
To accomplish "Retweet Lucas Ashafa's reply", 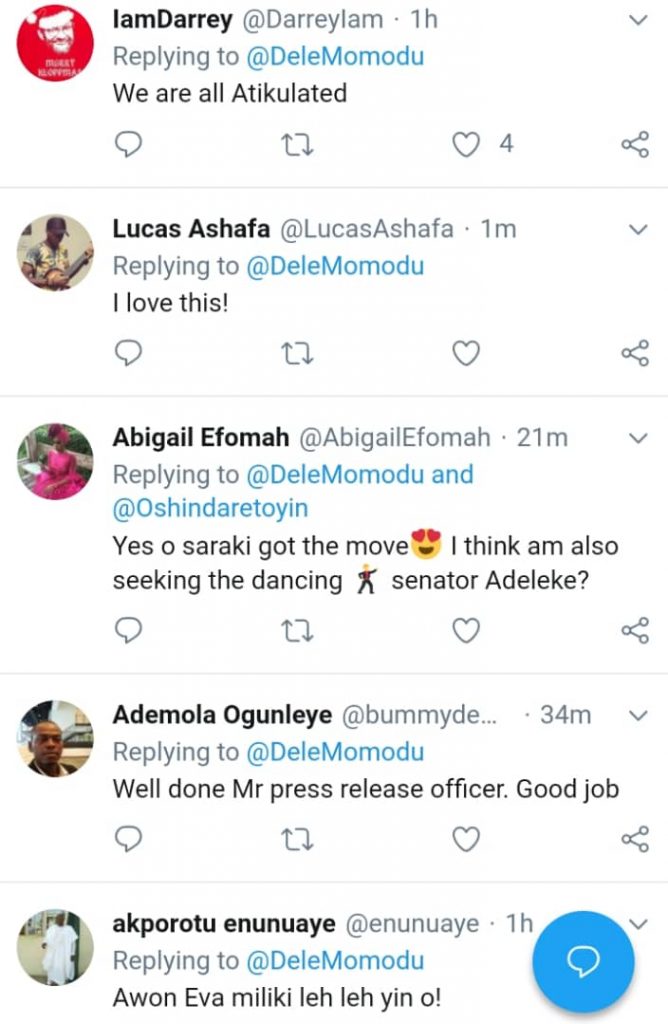I will point(298,354).
